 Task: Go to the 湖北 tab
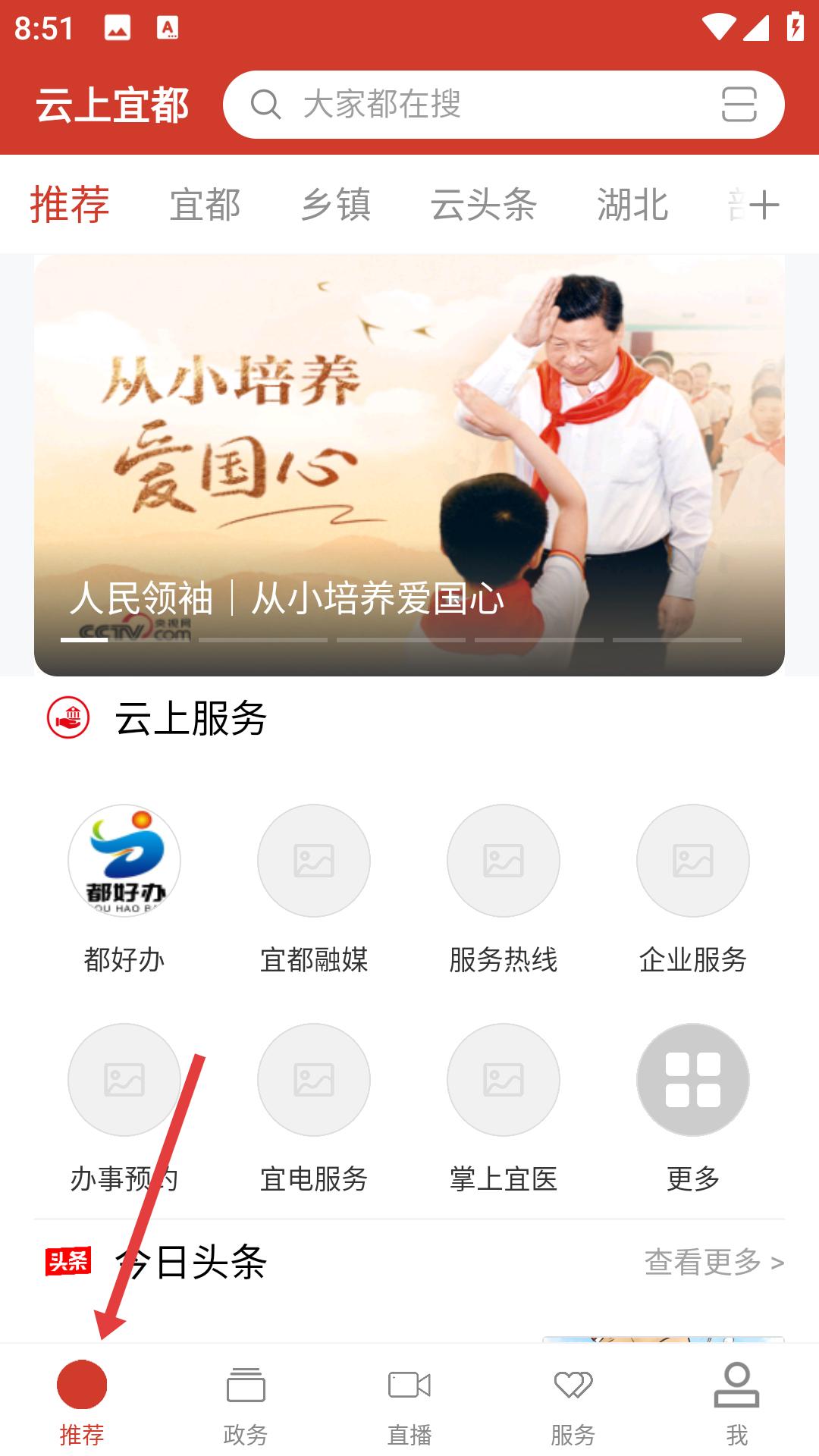(x=632, y=205)
